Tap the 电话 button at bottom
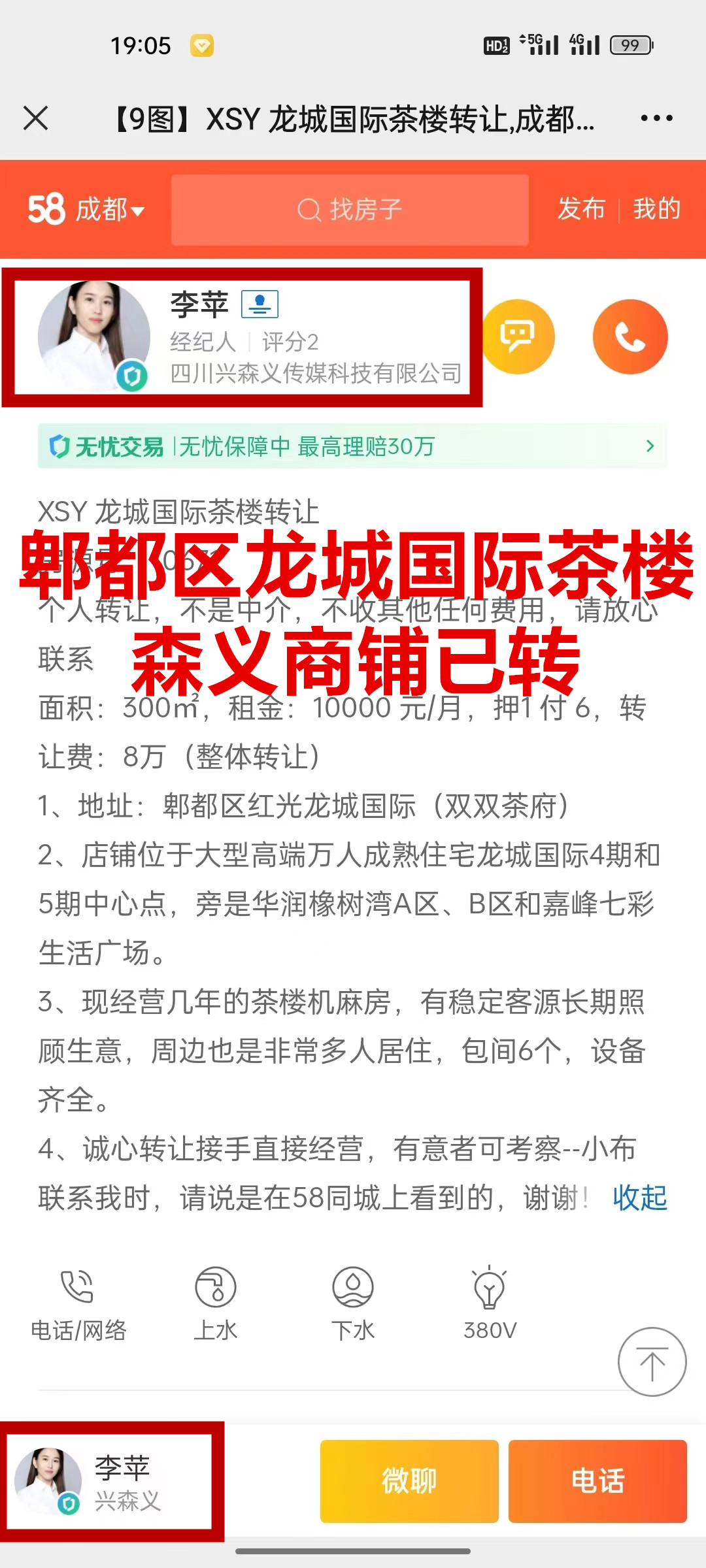The height and width of the screenshot is (1568, 706). tap(597, 1481)
